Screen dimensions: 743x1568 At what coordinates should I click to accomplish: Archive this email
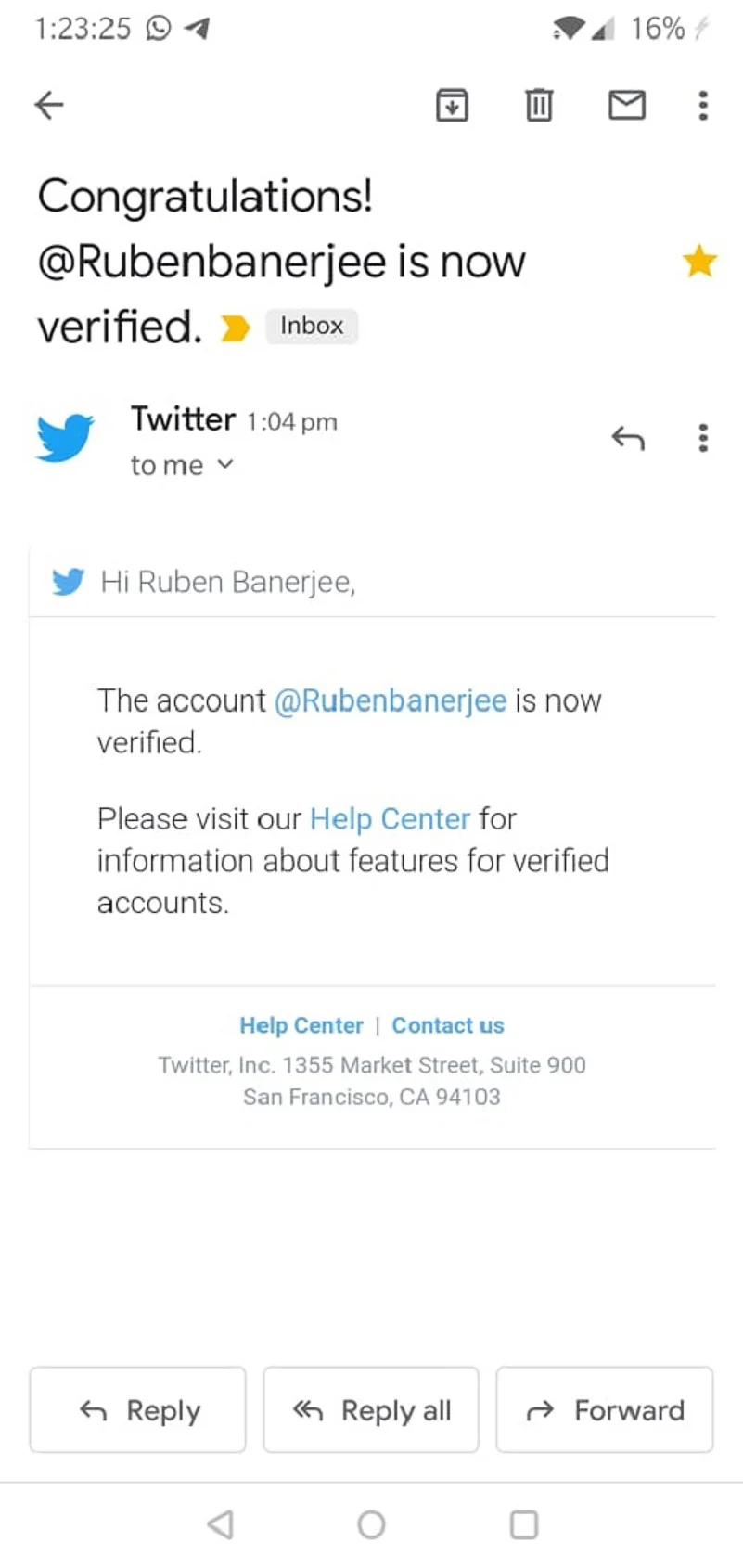[452, 105]
